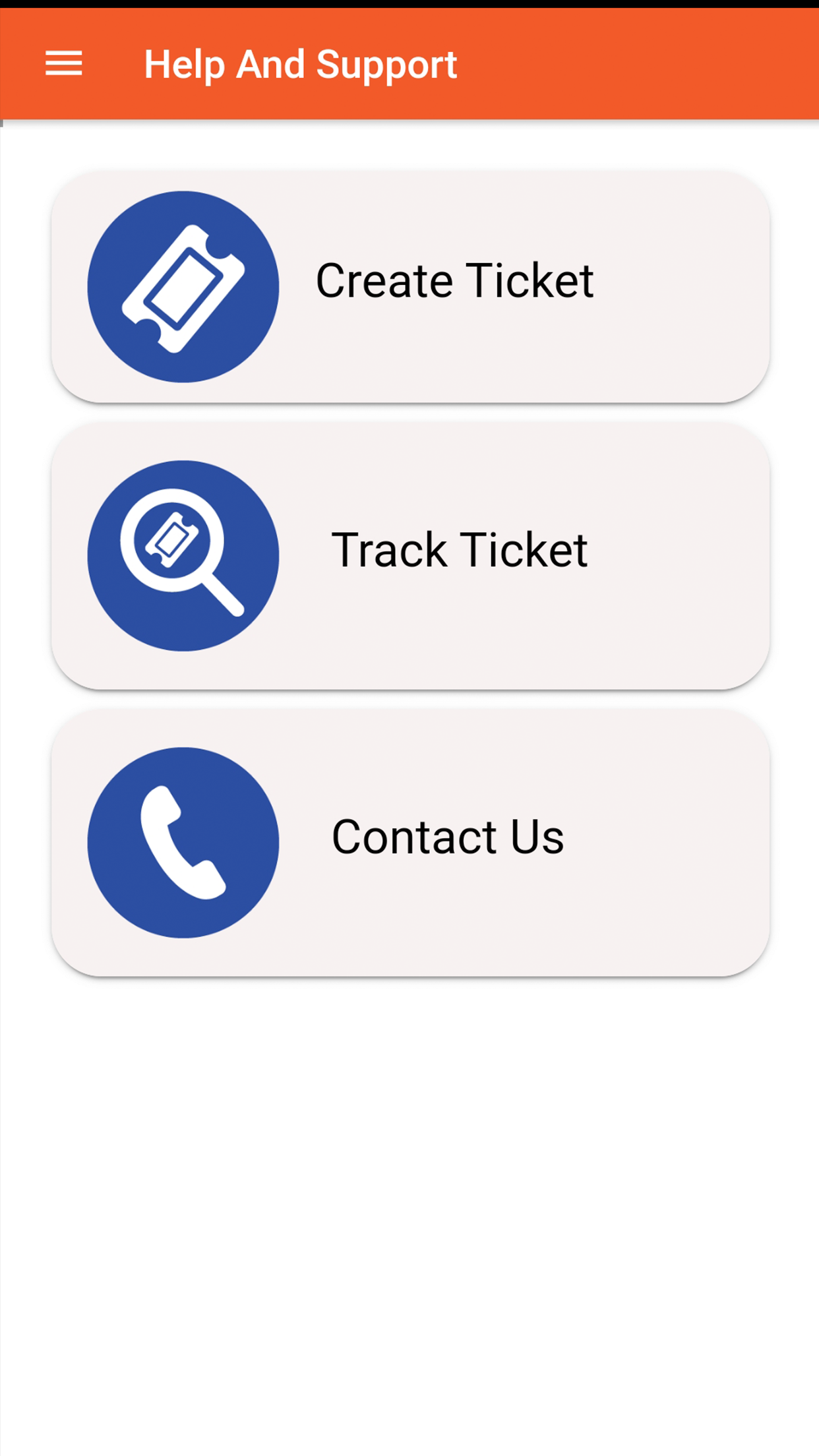Click the Help And Support title
Screen dimensions: 819x1456
click(301, 64)
